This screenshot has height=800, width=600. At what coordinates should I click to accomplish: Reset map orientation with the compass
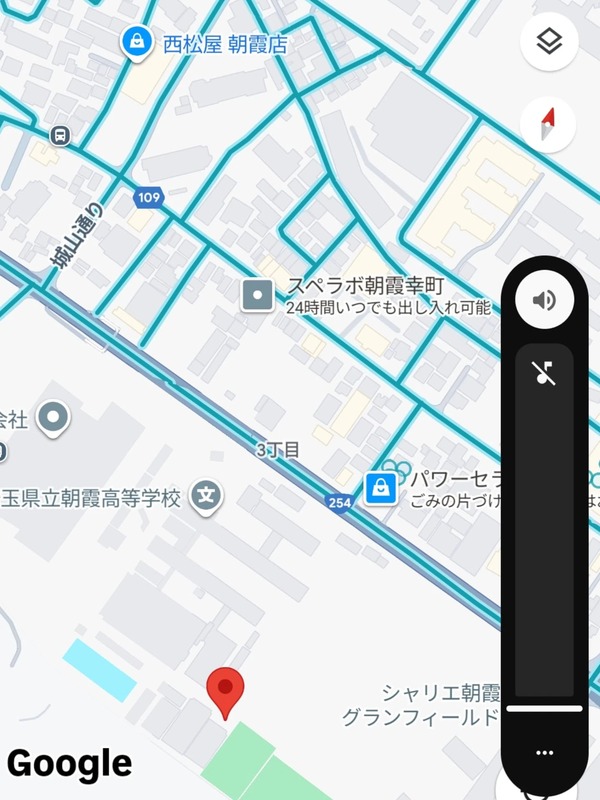pos(549,125)
